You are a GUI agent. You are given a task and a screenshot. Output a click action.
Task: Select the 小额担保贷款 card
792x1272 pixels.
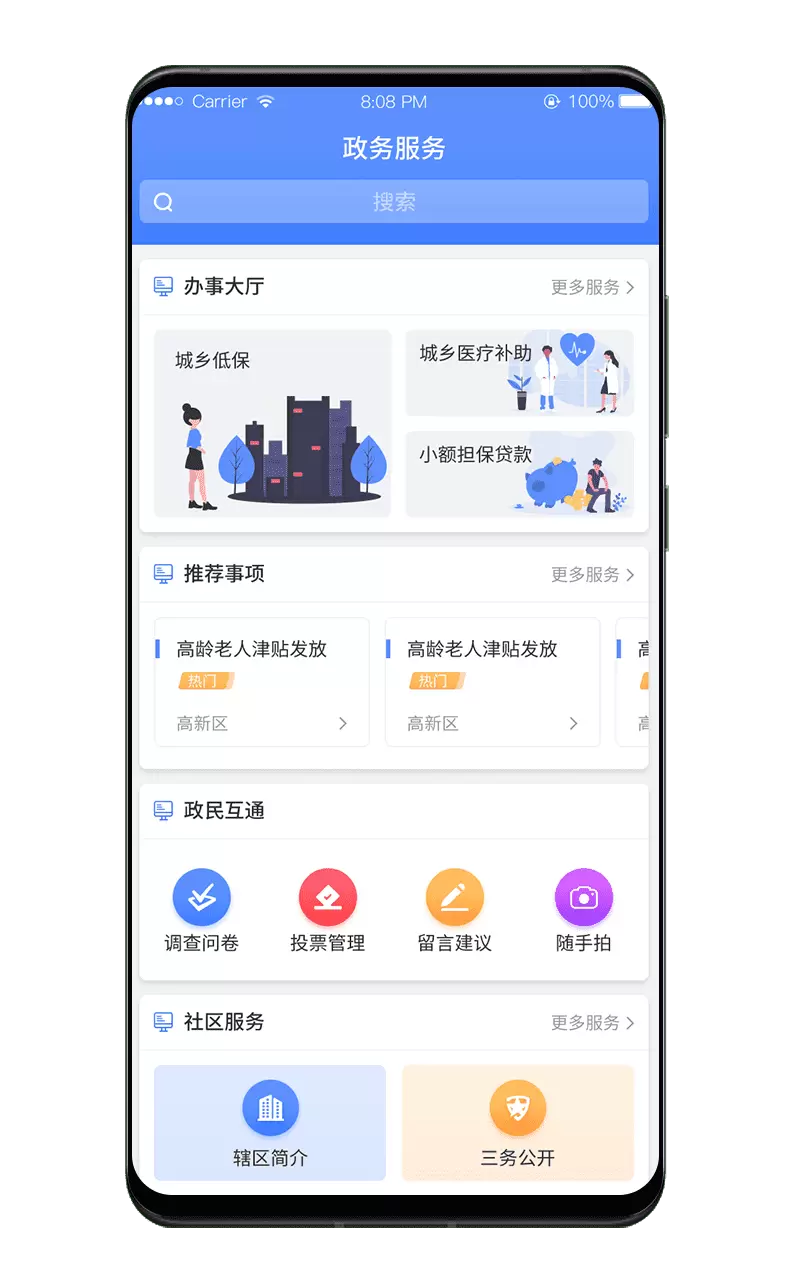pyautogui.click(x=519, y=474)
